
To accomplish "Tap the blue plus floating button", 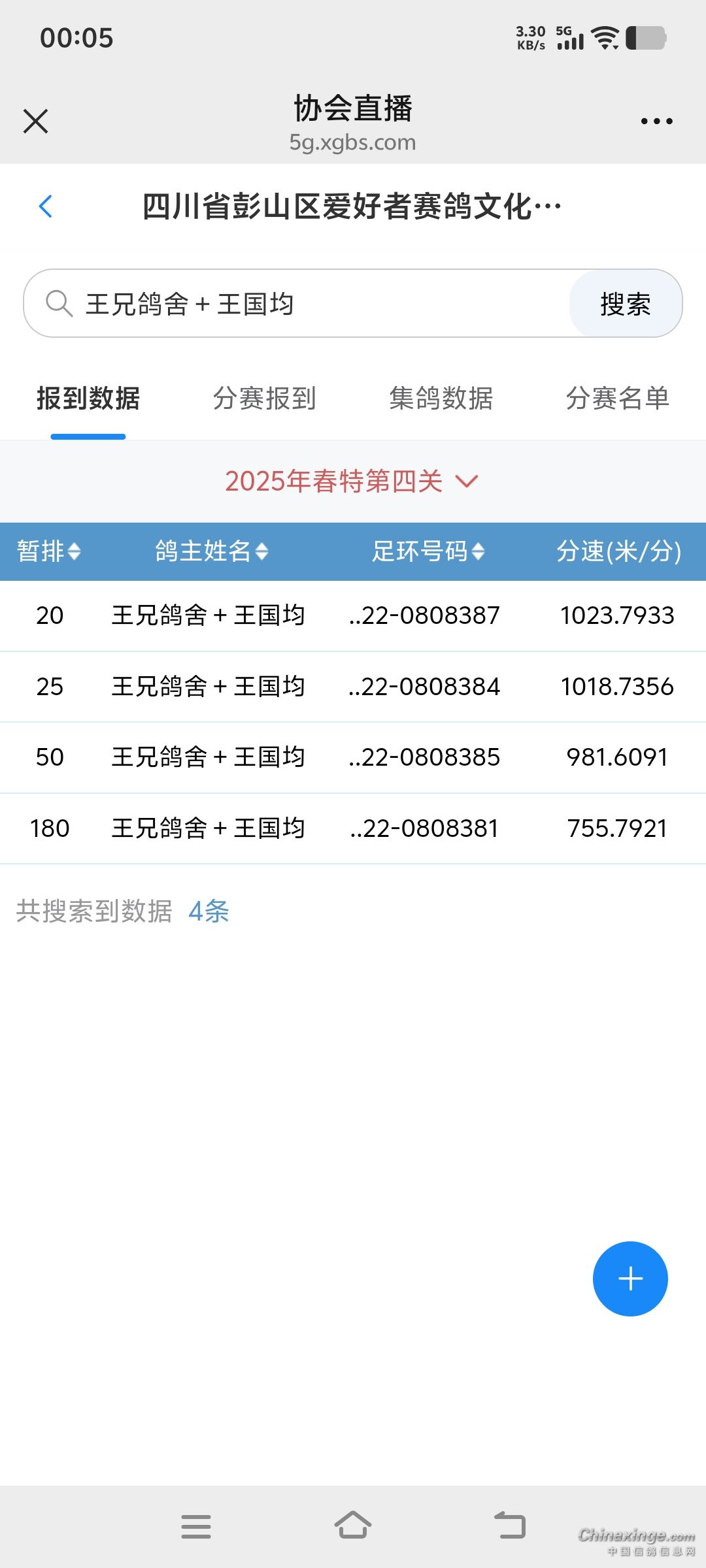I will click(x=630, y=1279).
